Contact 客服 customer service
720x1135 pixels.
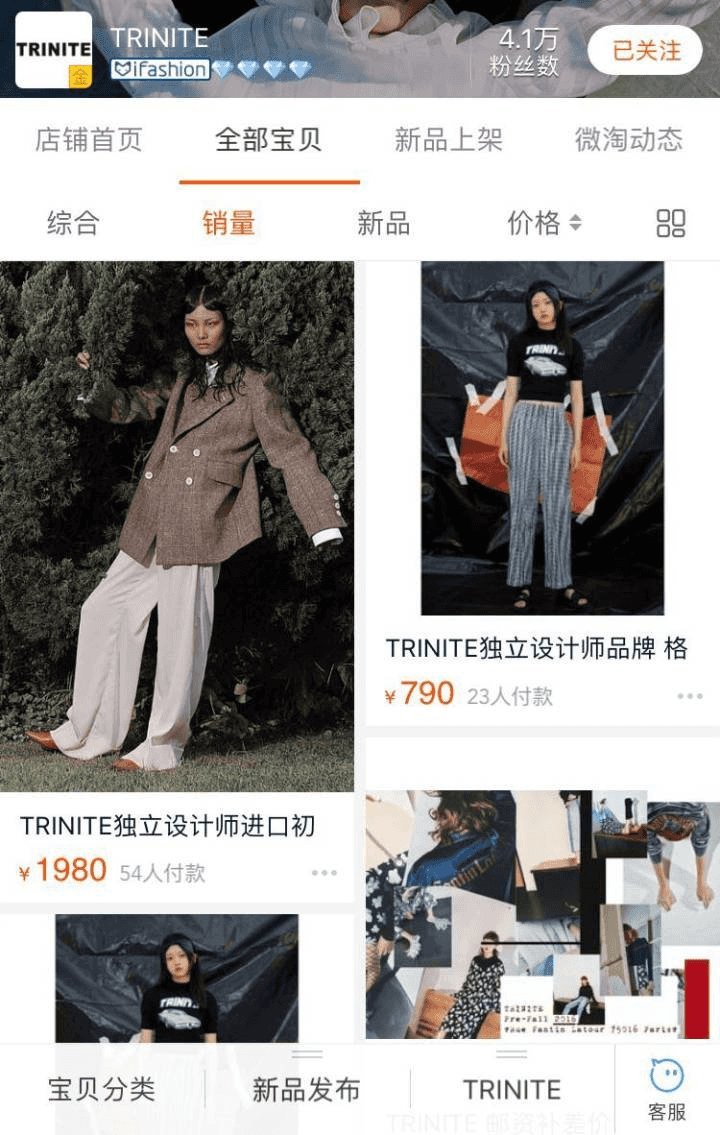click(x=667, y=1089)
